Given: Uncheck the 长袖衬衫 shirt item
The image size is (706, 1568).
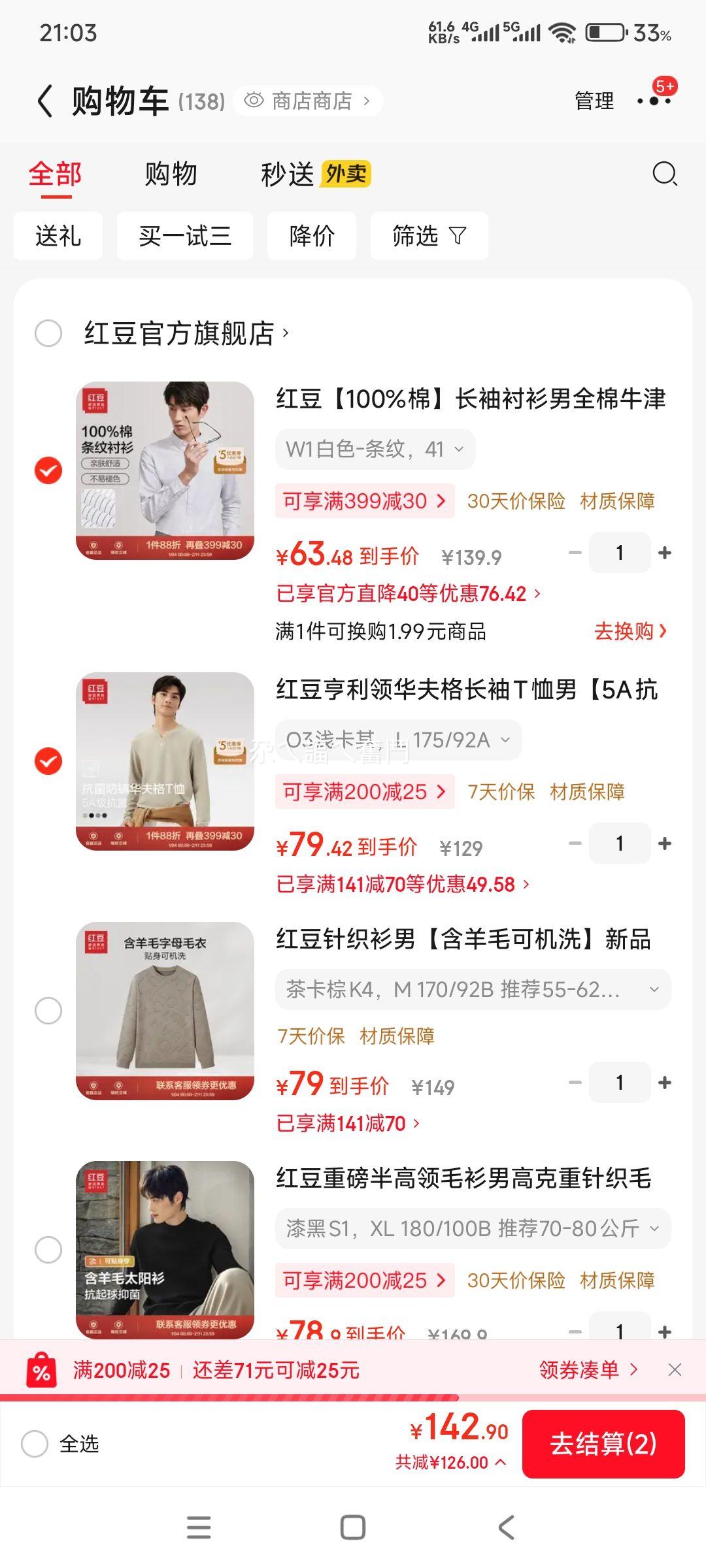Looking at the screenshot, I should [48, 470].
